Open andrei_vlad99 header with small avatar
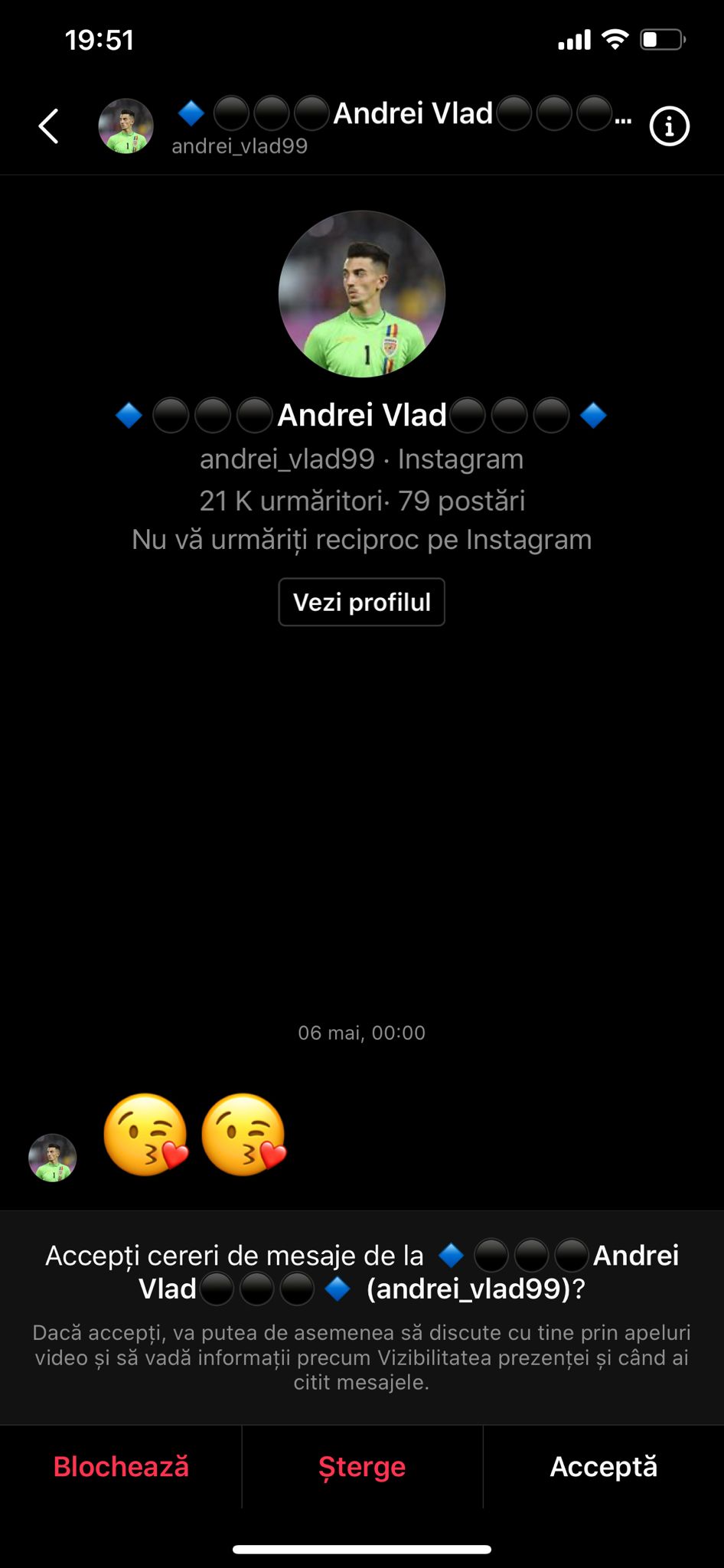Image resolution: width=724 pixels, height=1568 pixels. [126, 126]
